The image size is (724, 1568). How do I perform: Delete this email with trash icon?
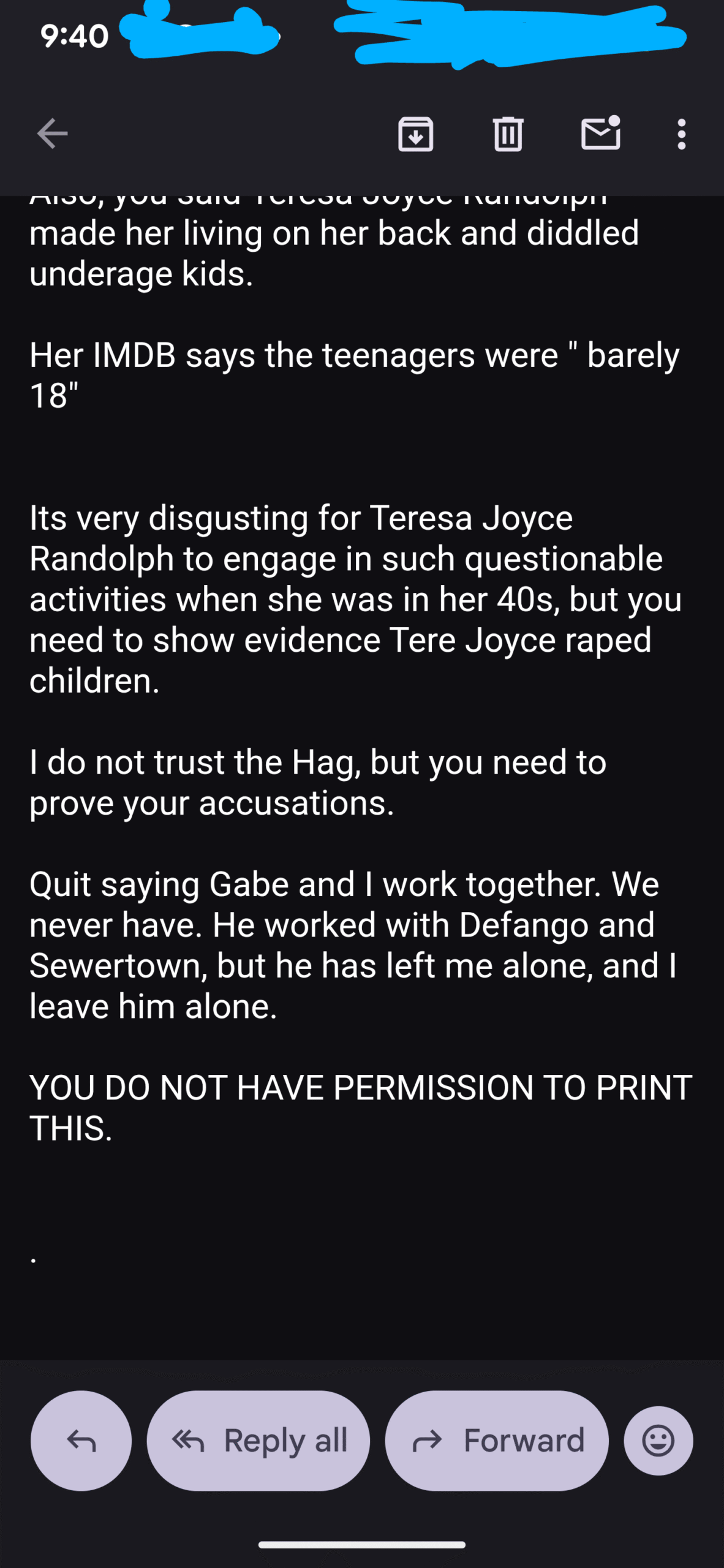[x=508, y=134]
